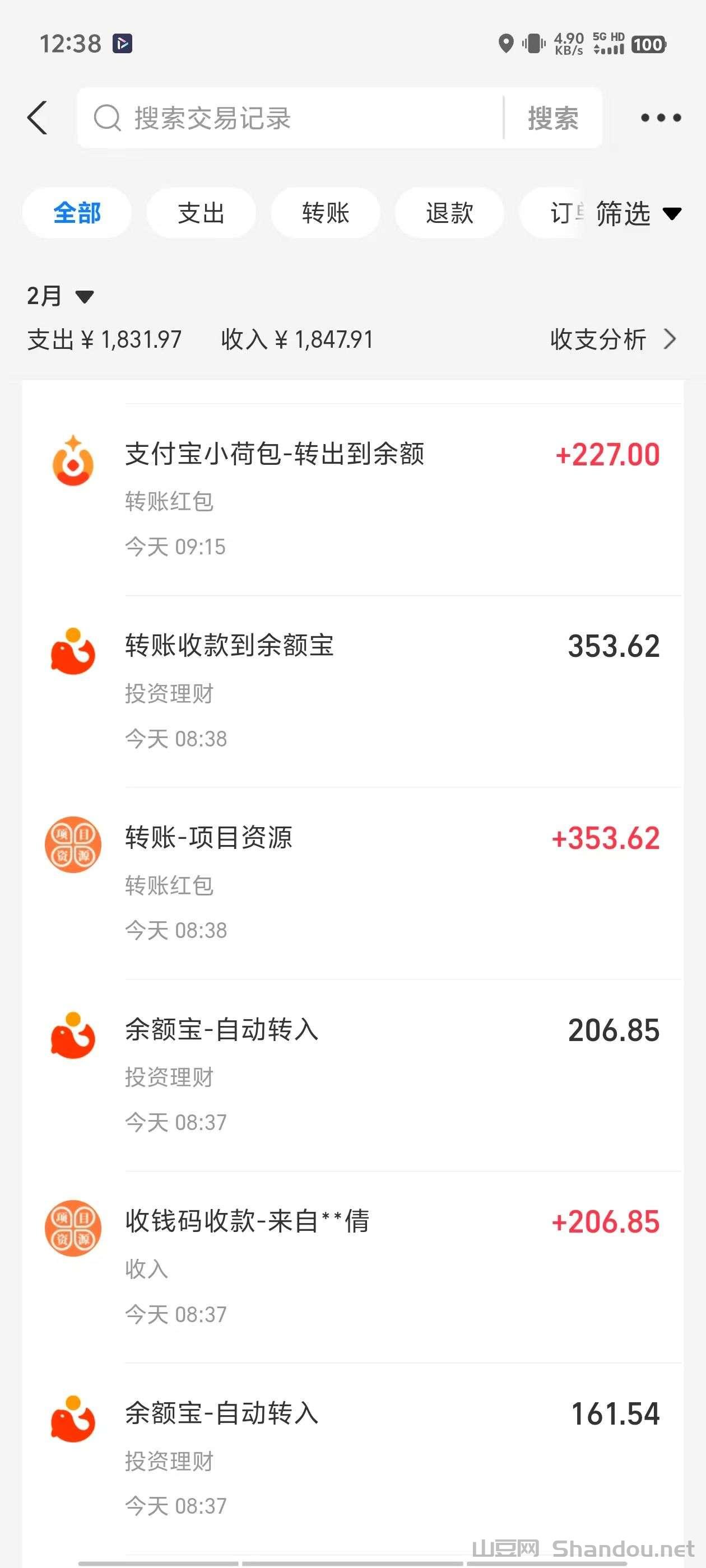Open 收支分析 income and expense analysis
The height and width of the screenshot is (1568, 706).
click(x=612, y=339)
